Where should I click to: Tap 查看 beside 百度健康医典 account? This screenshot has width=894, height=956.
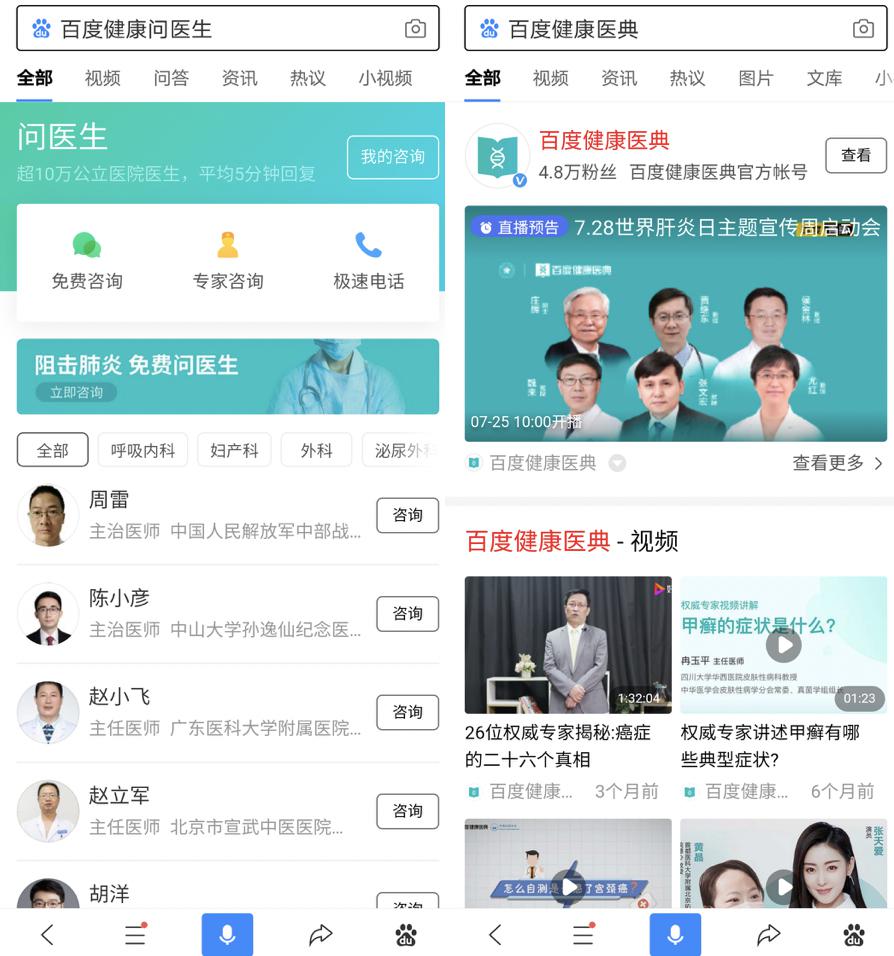tap(855, 155)
